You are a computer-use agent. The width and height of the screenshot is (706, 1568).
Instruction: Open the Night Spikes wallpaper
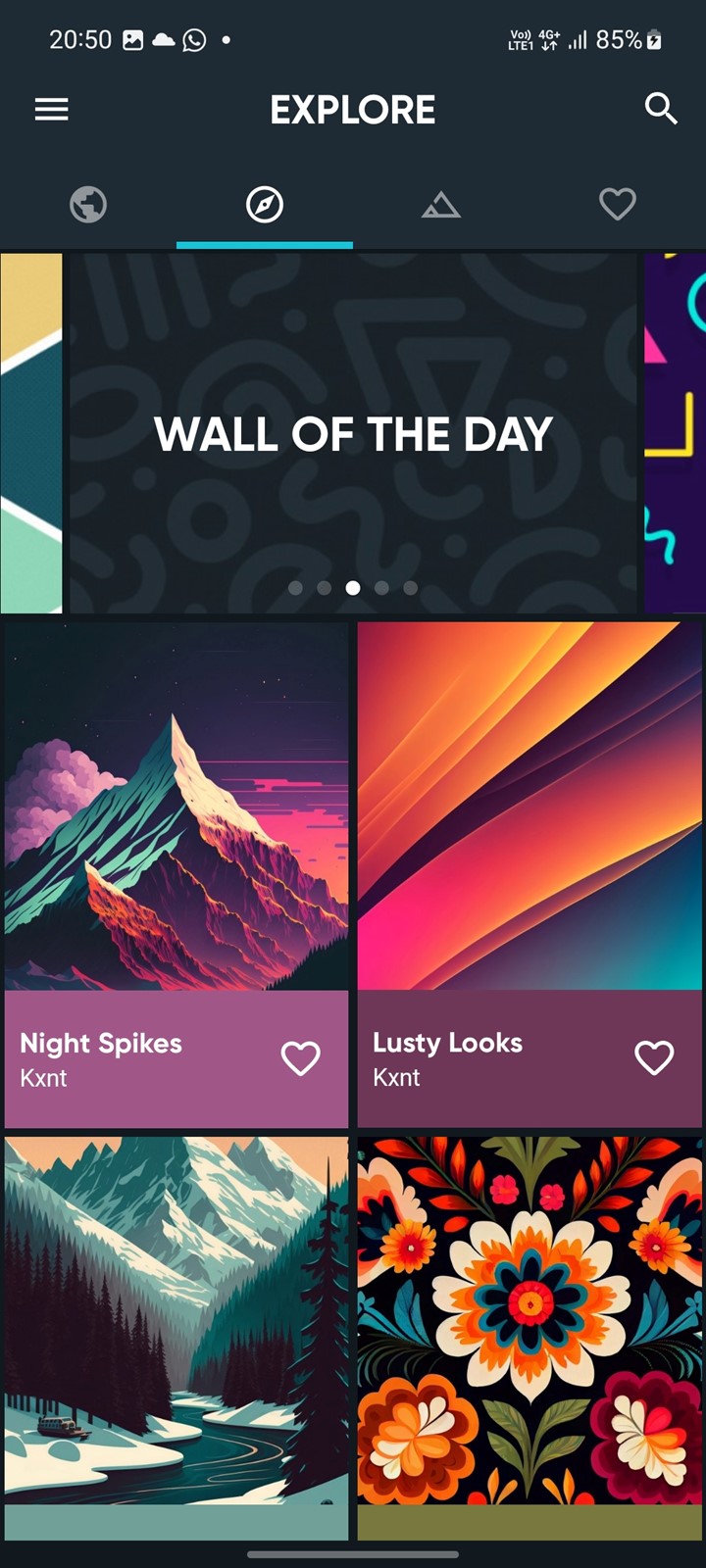(x=176, y=806)
